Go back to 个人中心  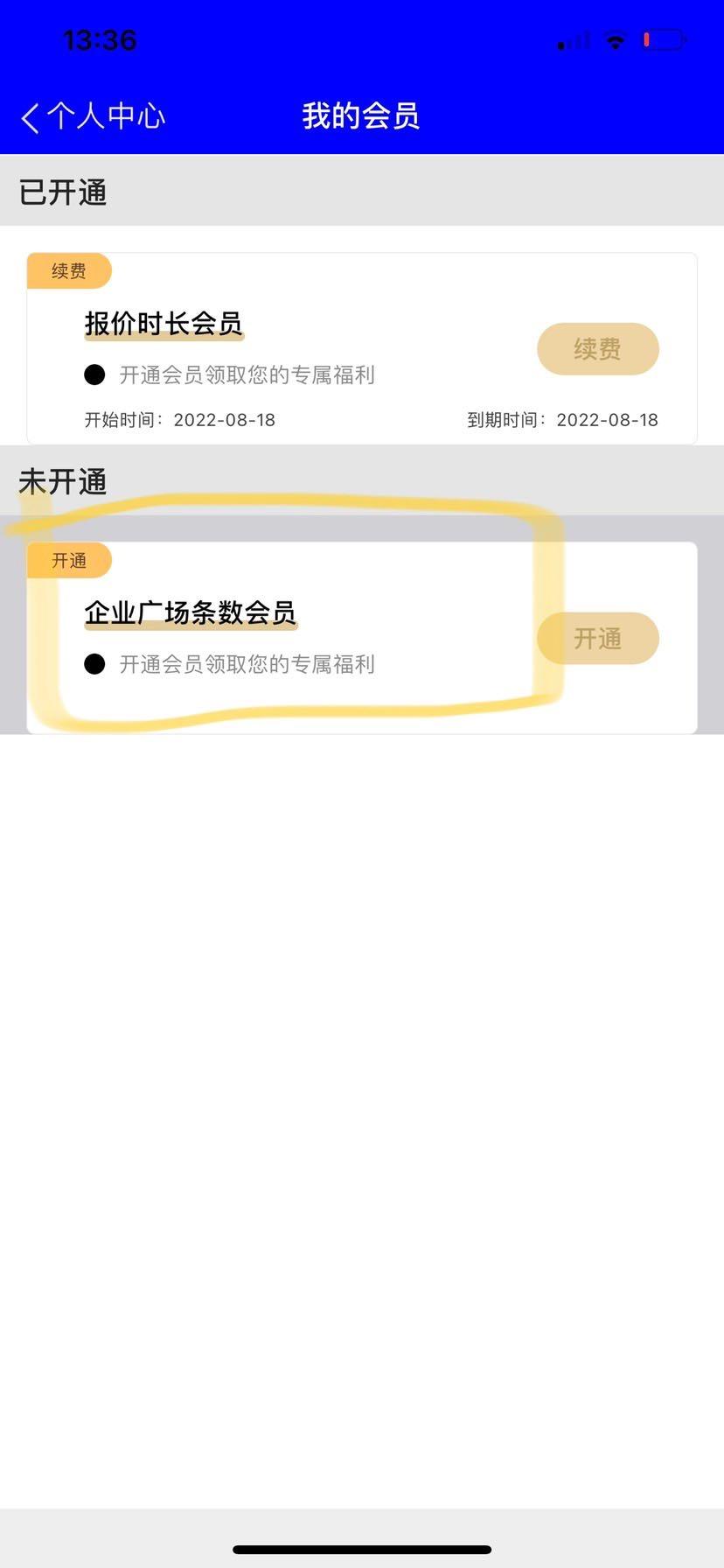click(93, 116)
